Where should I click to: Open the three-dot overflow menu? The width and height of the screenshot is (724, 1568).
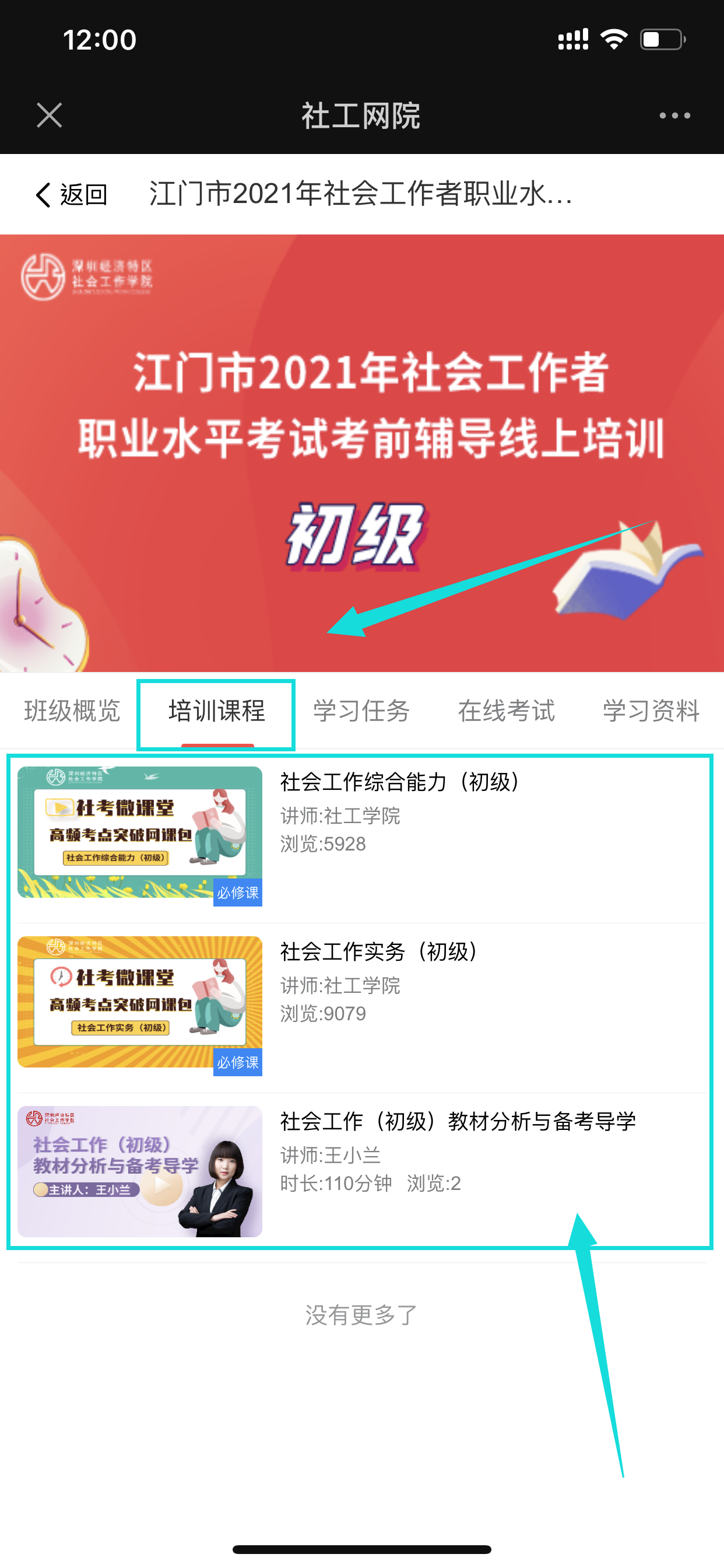pyautogui.click(x=674, y=115)
